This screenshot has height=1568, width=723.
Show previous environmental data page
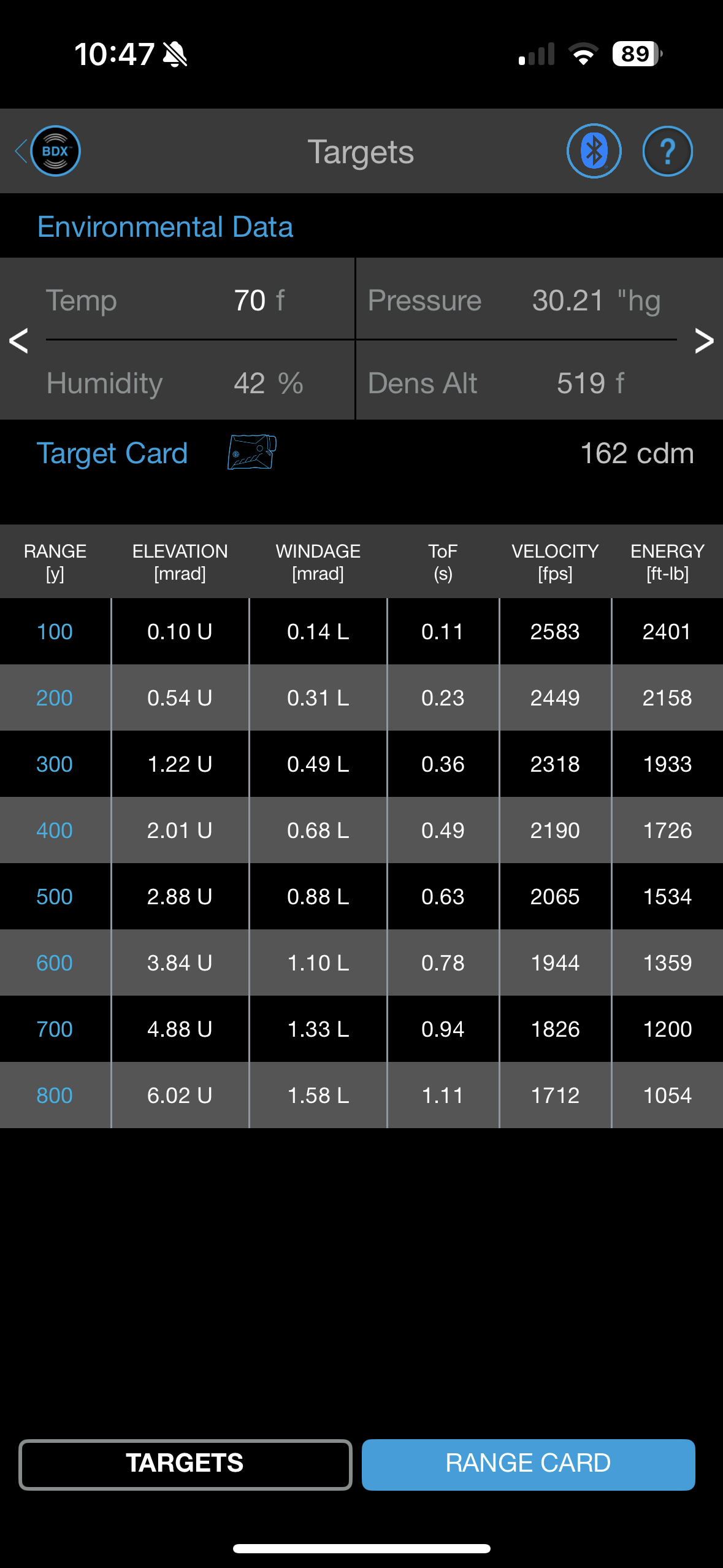(x=18, y=340)
